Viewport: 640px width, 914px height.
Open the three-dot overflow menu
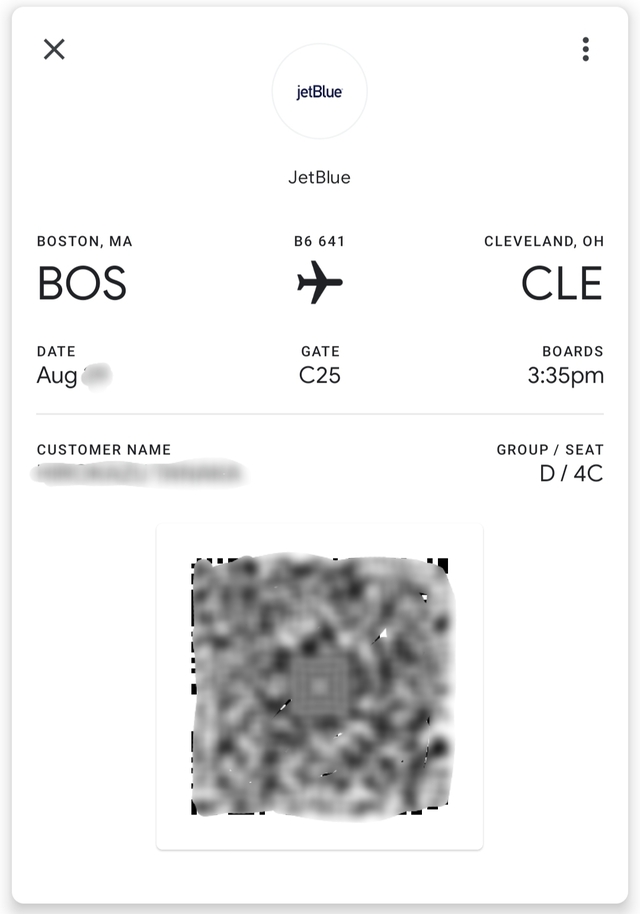[585, 49]
